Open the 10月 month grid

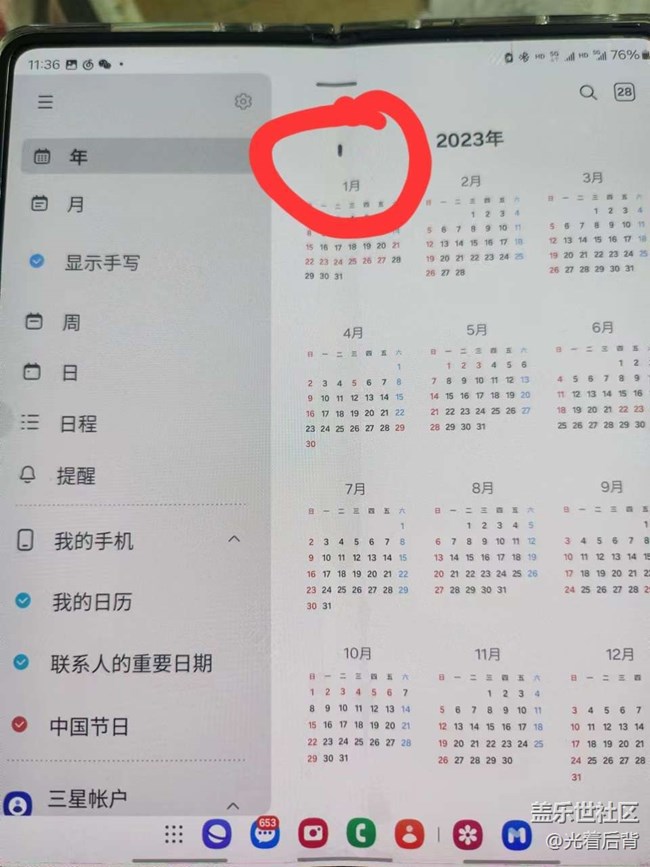click(x=357, y=705)
